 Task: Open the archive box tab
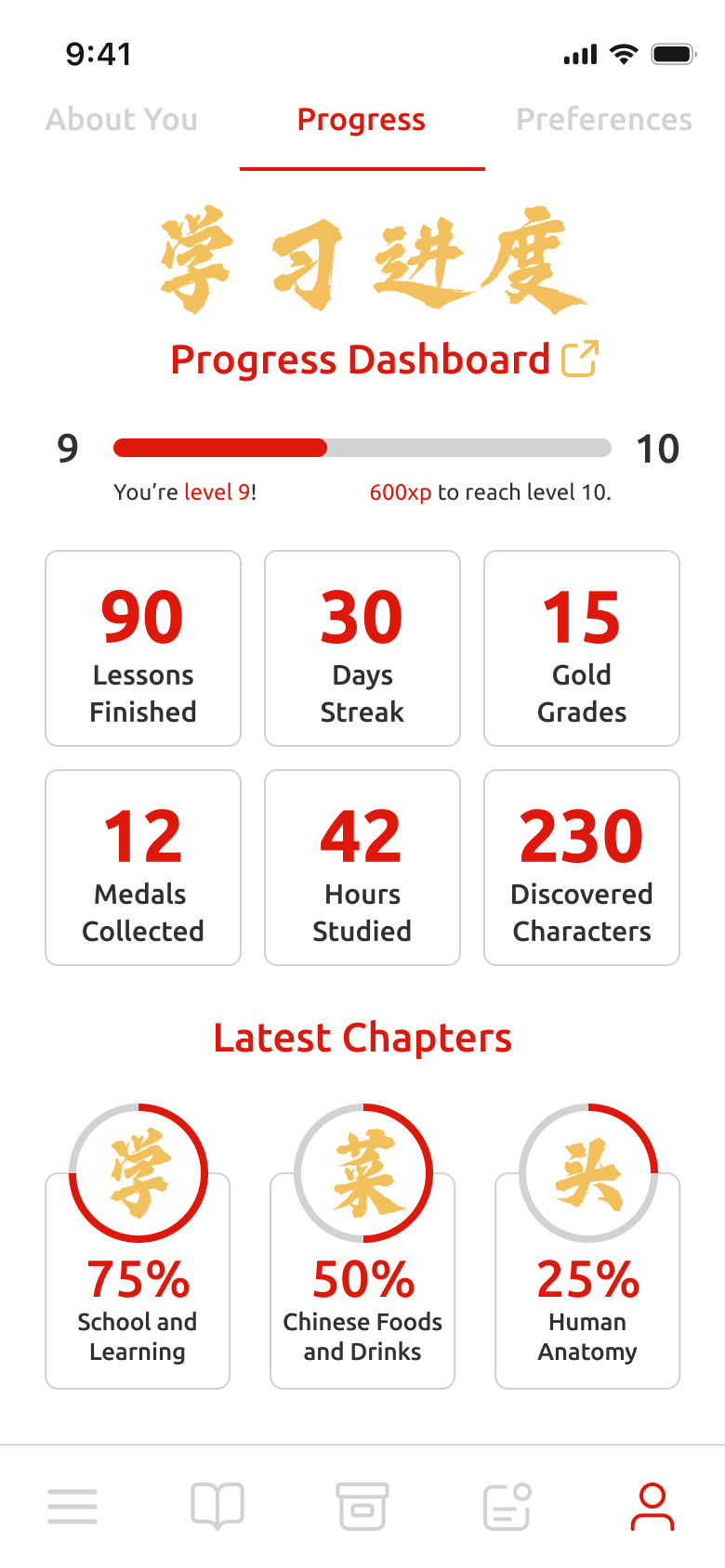362,1506
